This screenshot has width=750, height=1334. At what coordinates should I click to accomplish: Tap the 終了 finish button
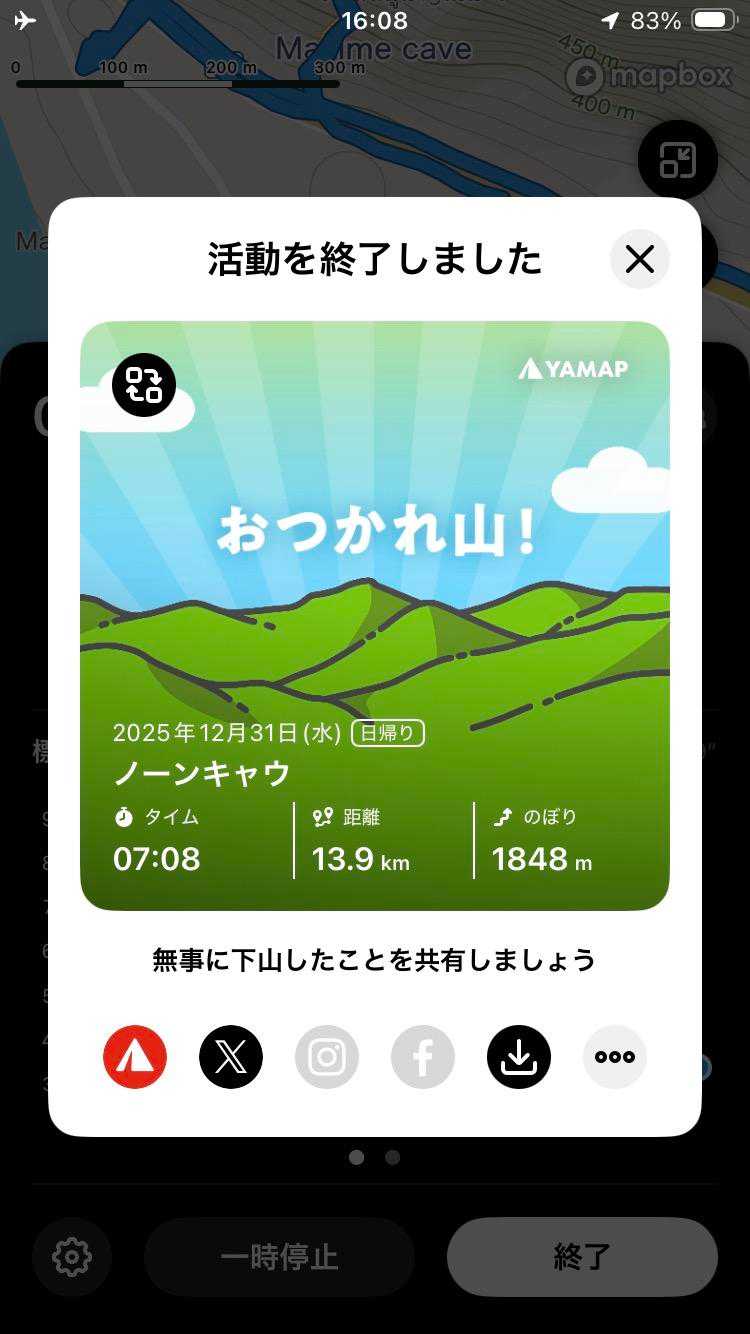[582, 1257]
